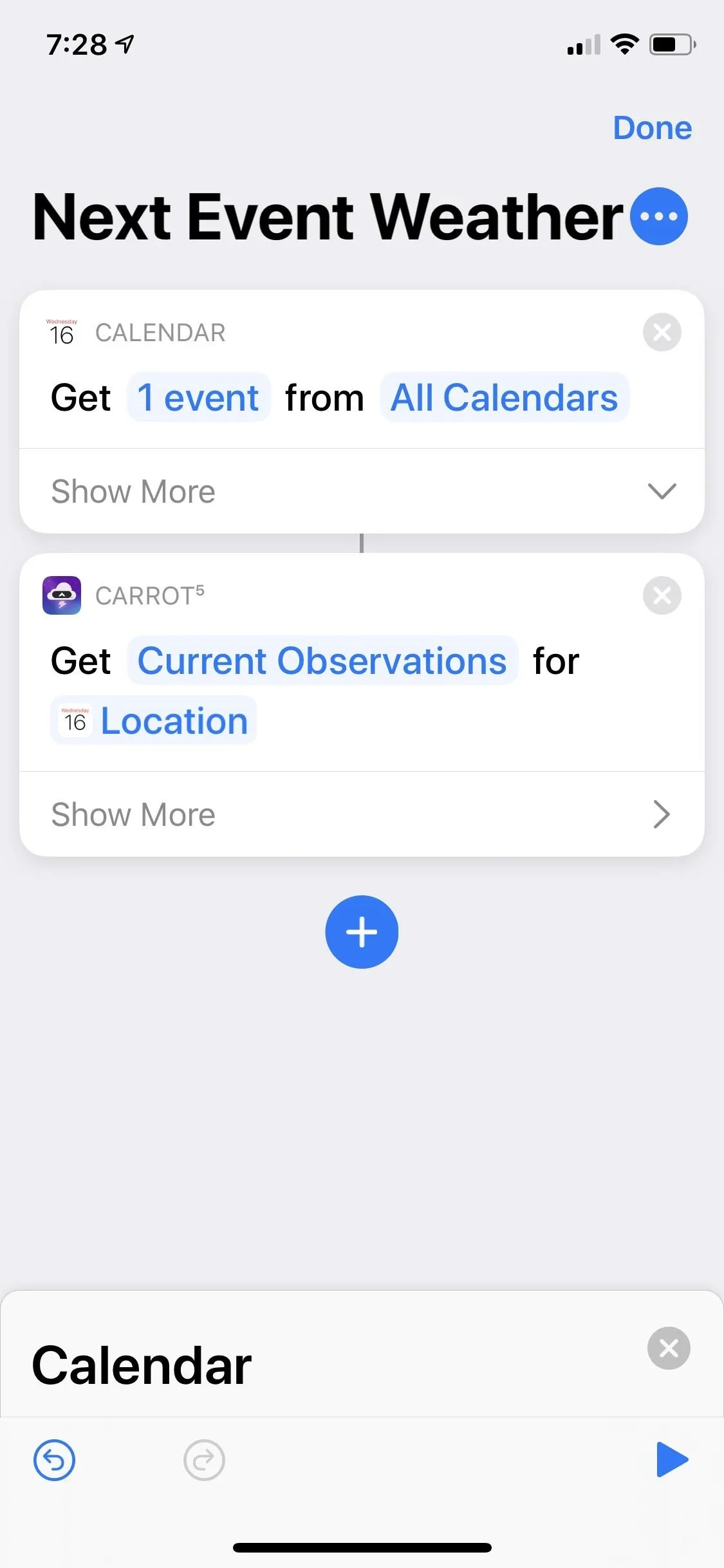This screenshot has width=724, height=1568.
Task: Edit the Location variable token
Action: point(154,720)
